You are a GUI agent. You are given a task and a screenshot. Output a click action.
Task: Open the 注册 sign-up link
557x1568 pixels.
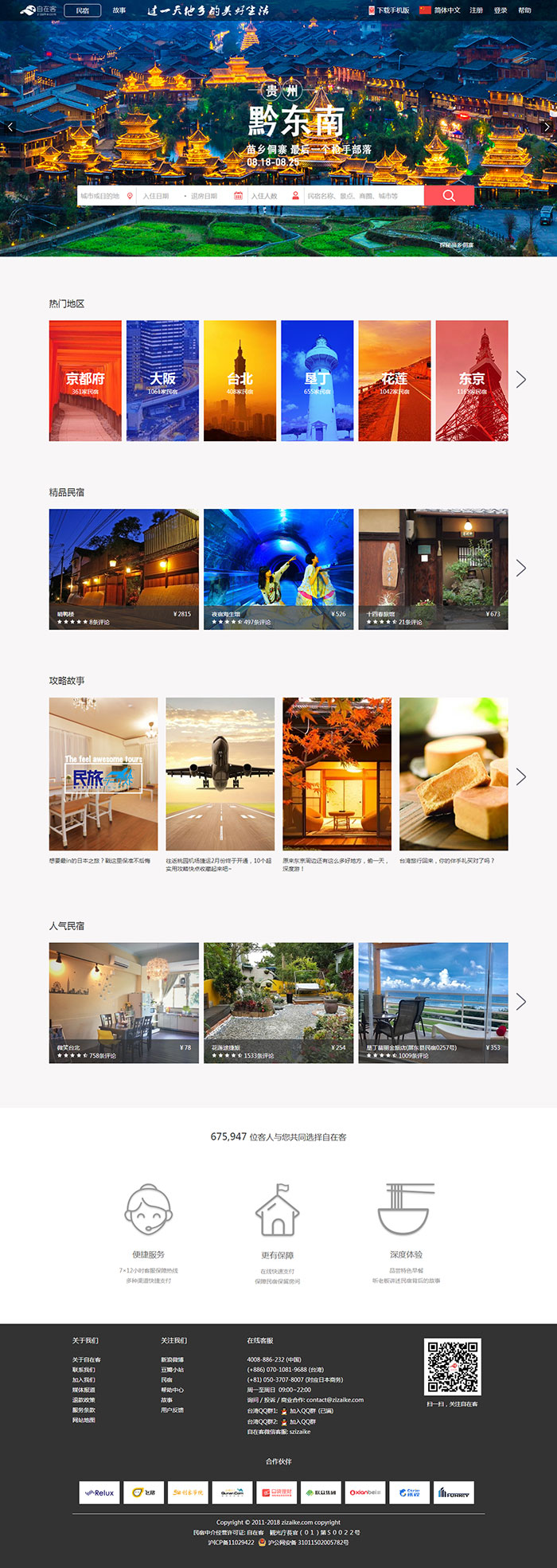pos(476,10)
